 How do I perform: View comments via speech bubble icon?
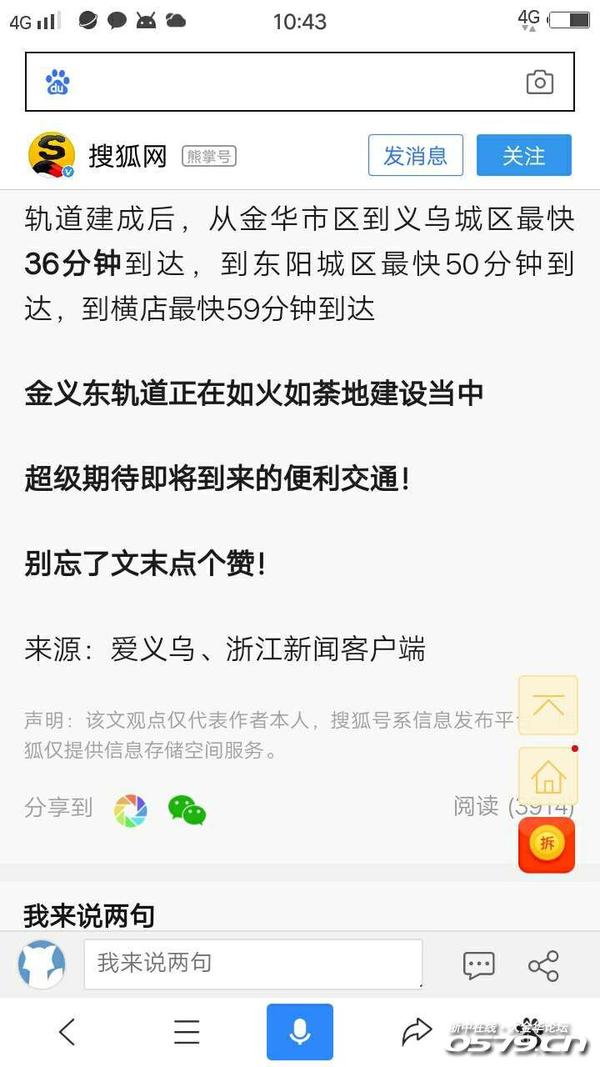pyautogui.click(x=479, y=965)
